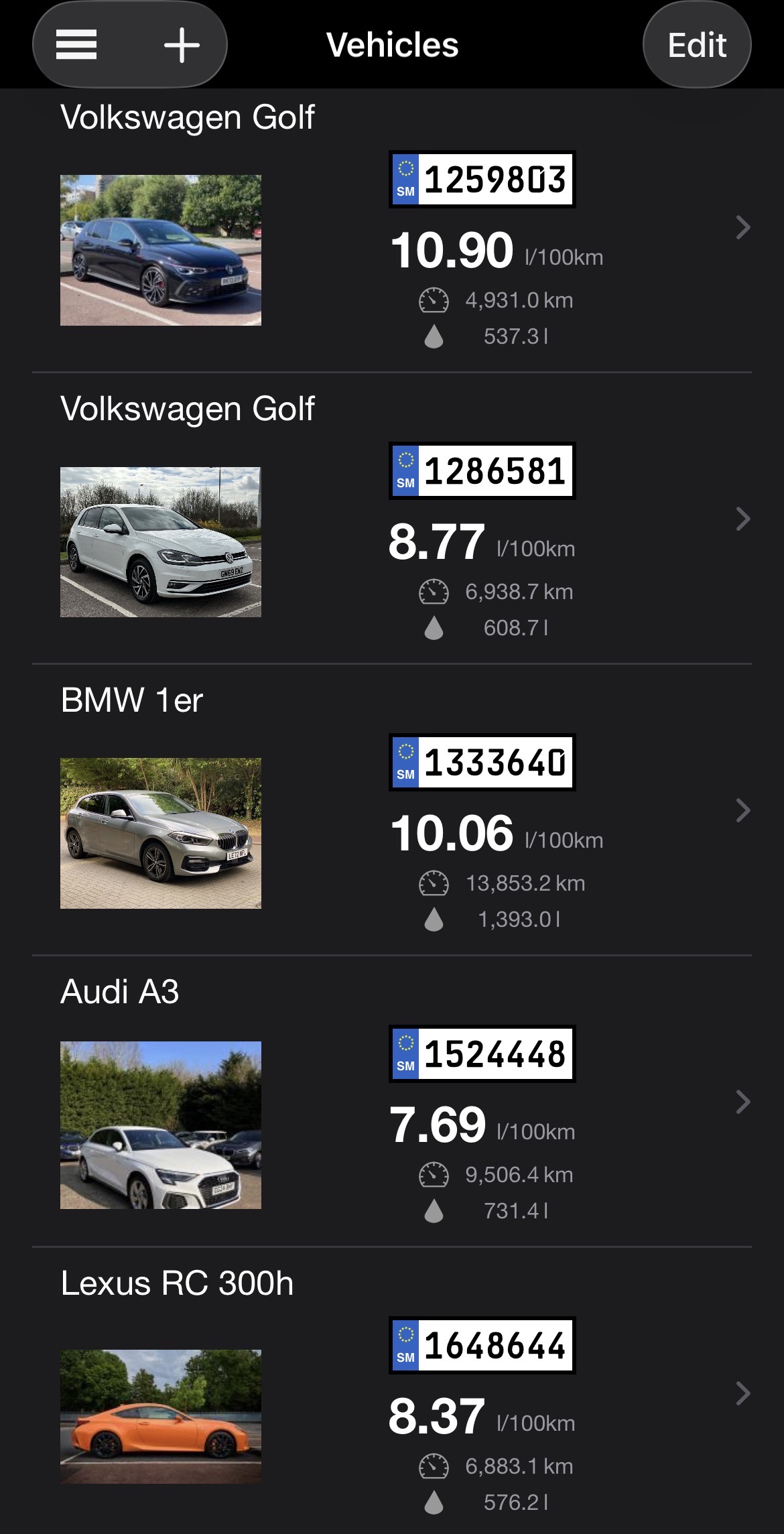Screen dimensions: 784x1534
Task: Add a new vehicle
Action: click(182, 45)
